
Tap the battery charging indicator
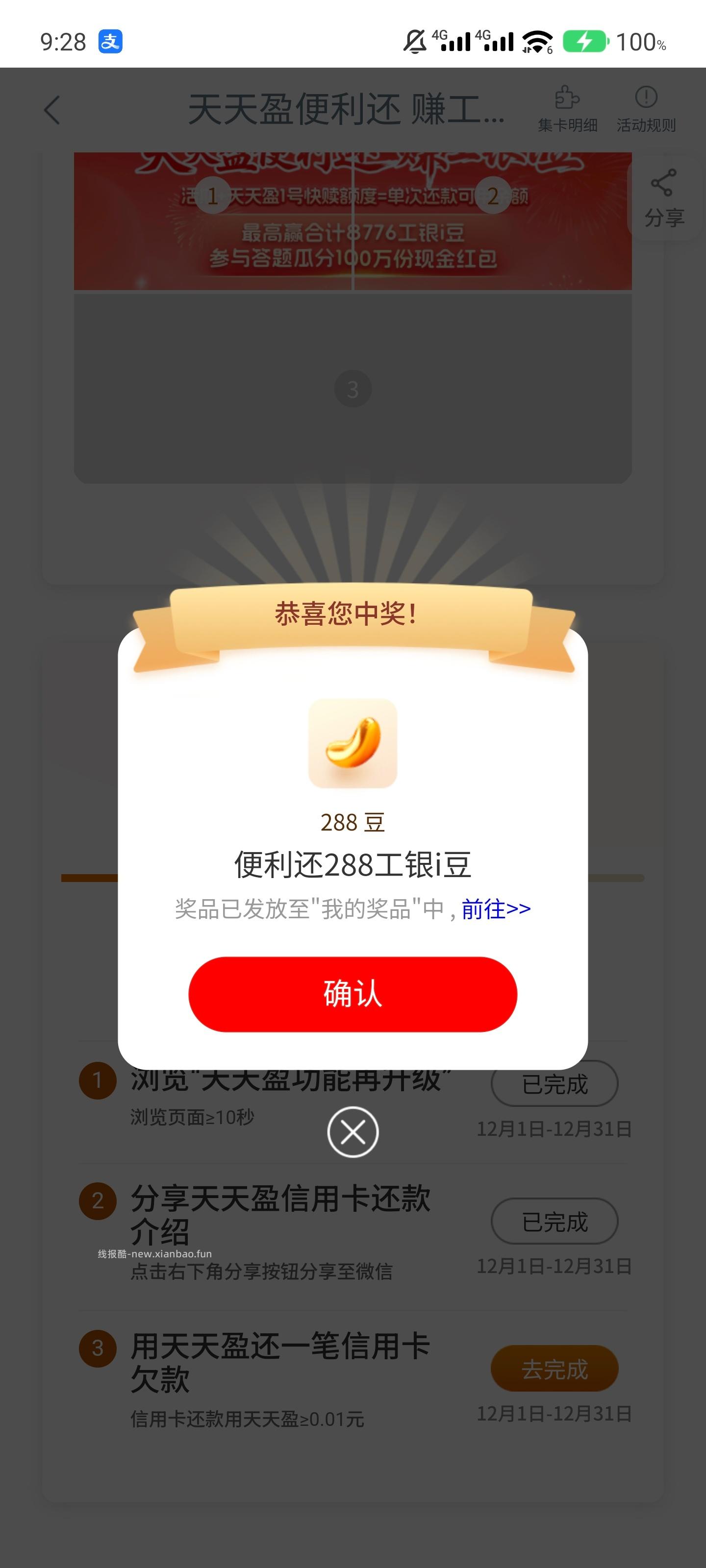tap(588, 41)
